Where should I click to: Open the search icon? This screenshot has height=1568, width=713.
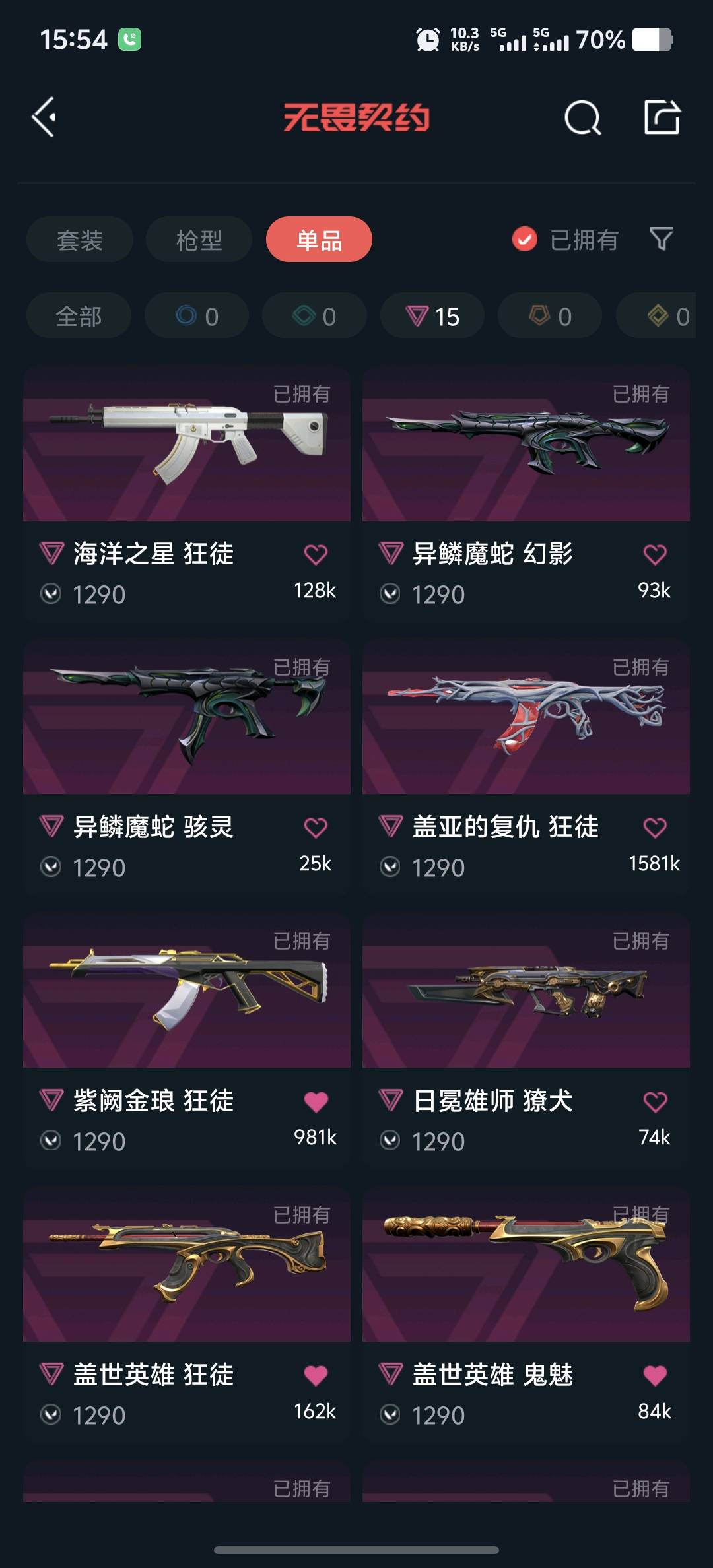click(x=582, y=118)
